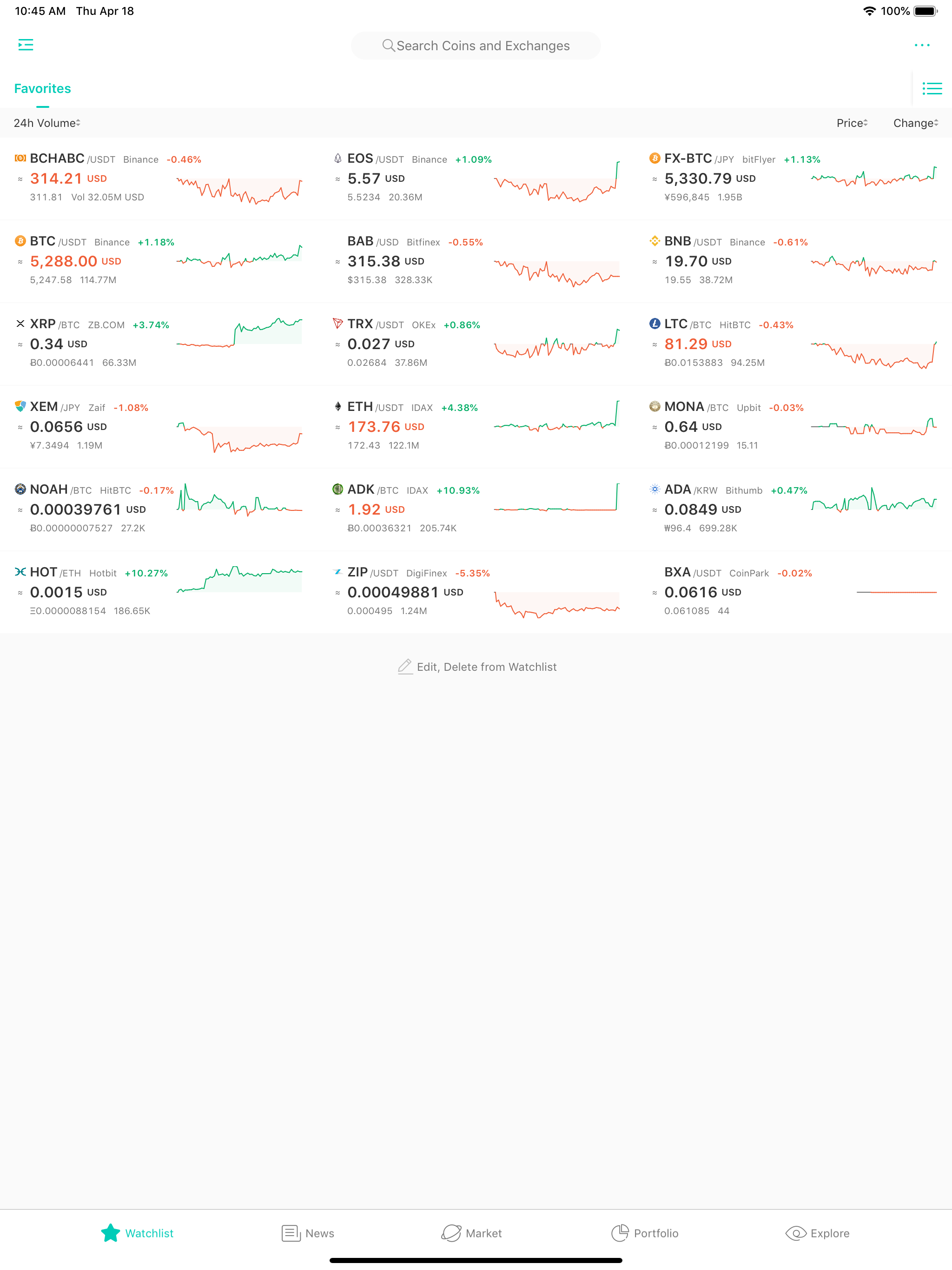The height and width of the screenshot is (1270, 952).
Task: Tap the EOS coin icon
Action: pyautogui.click(x=337, y=159)
